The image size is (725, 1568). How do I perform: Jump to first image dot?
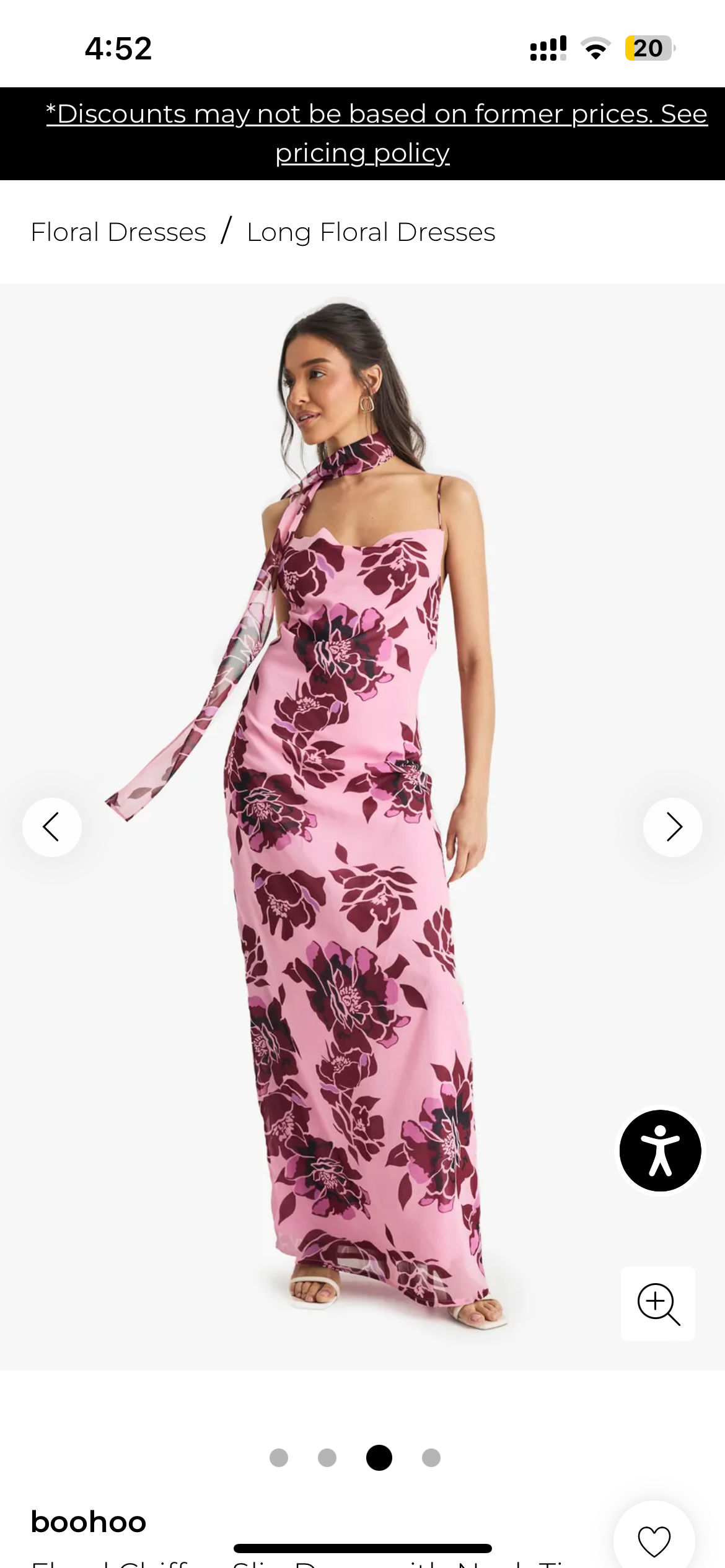(279, 1458)
